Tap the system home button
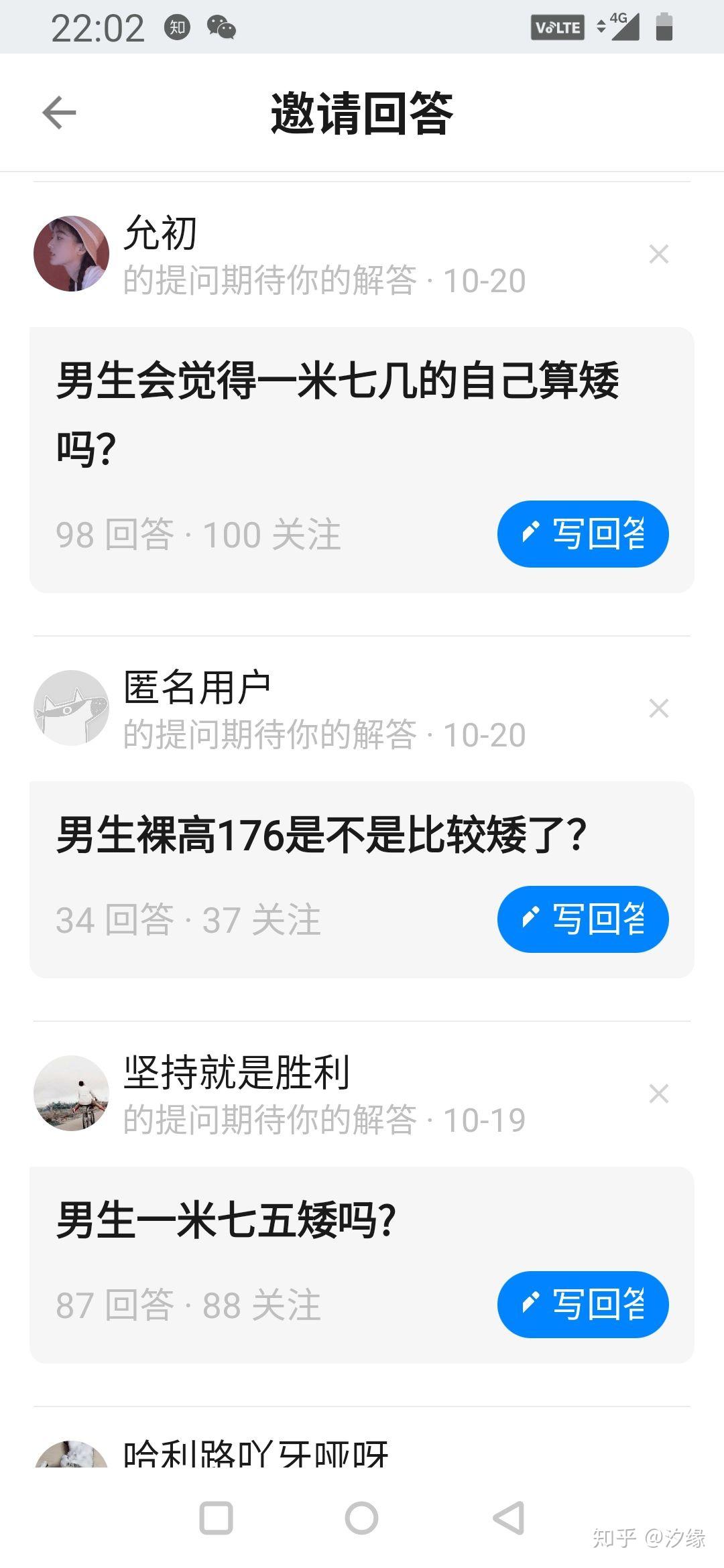 click(x=361, y=1518)
